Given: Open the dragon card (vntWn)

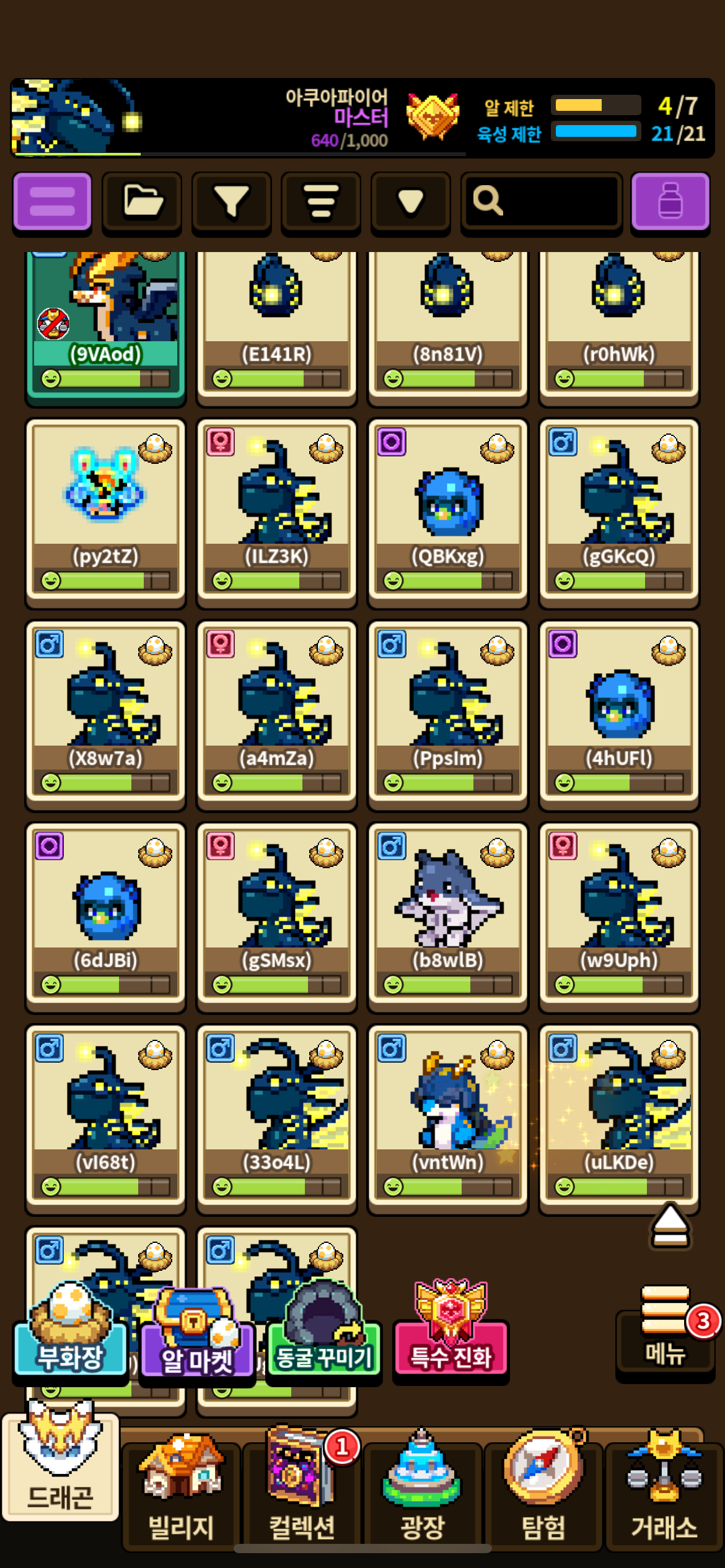Looking at the screenshot, I should coord(447,1118).
